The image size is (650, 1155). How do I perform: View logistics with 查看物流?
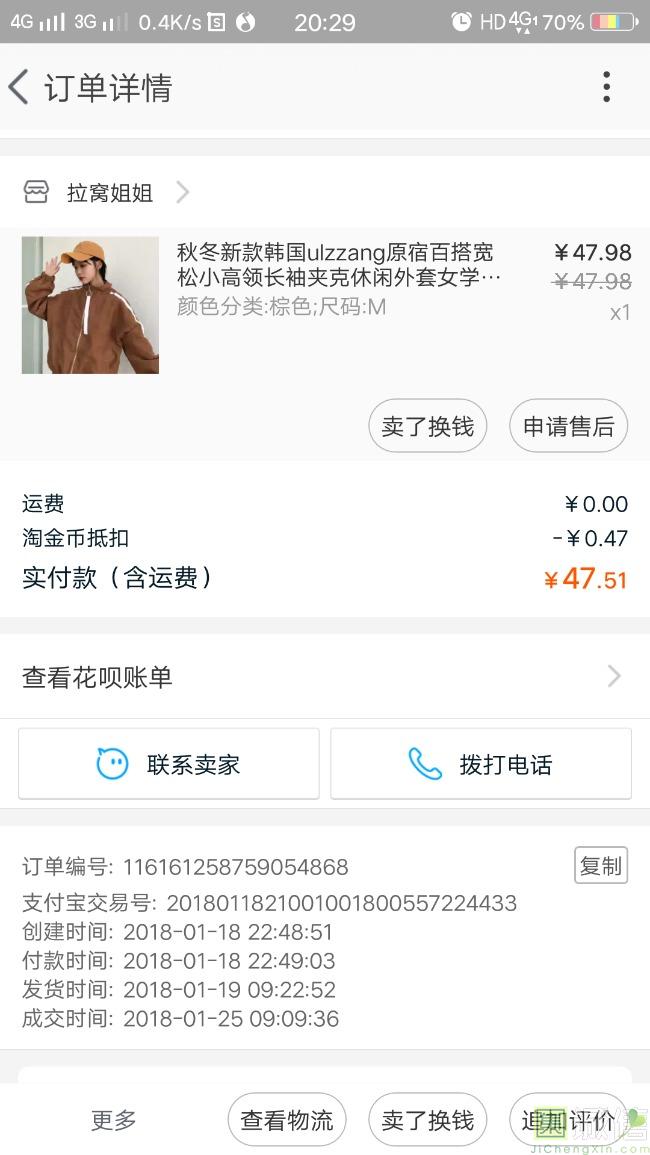coord(287,1120)
